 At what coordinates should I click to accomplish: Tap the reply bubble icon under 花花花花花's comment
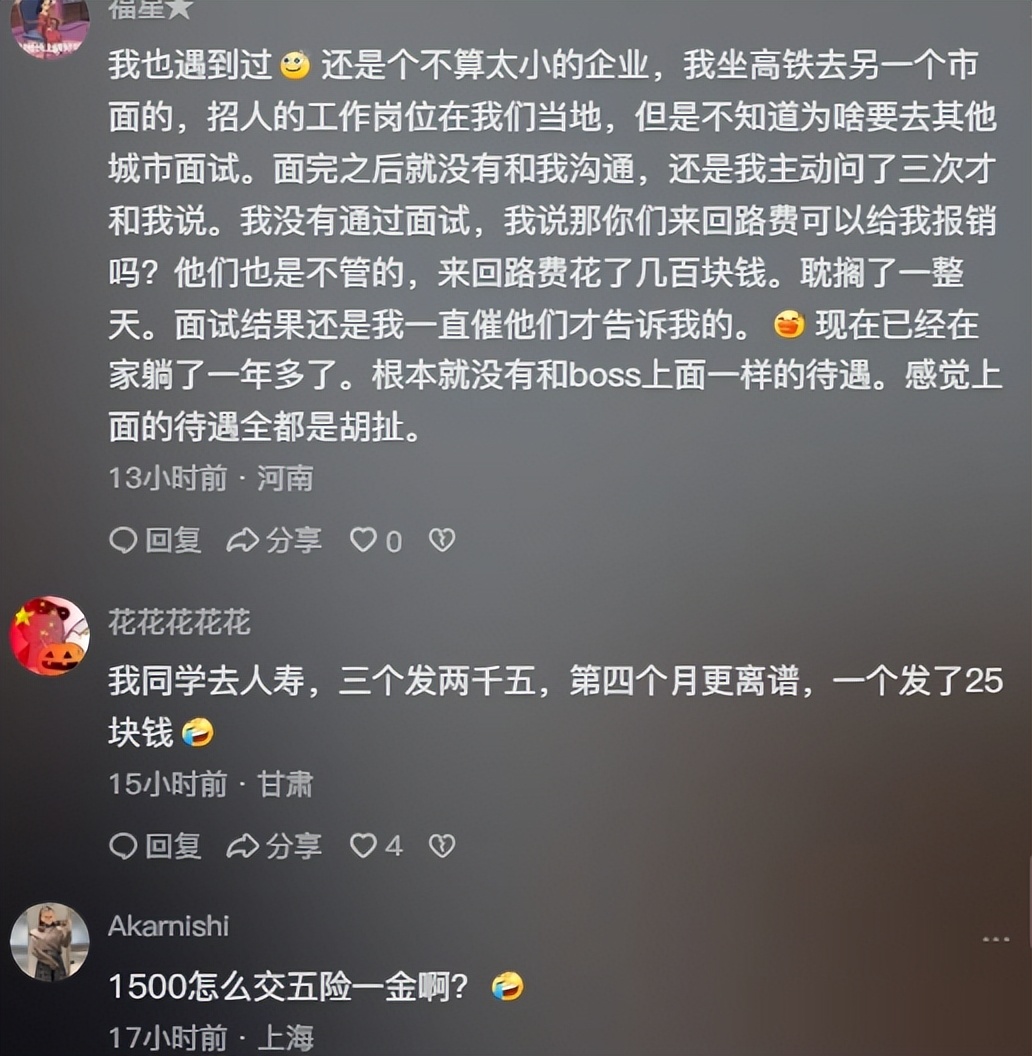124,846
